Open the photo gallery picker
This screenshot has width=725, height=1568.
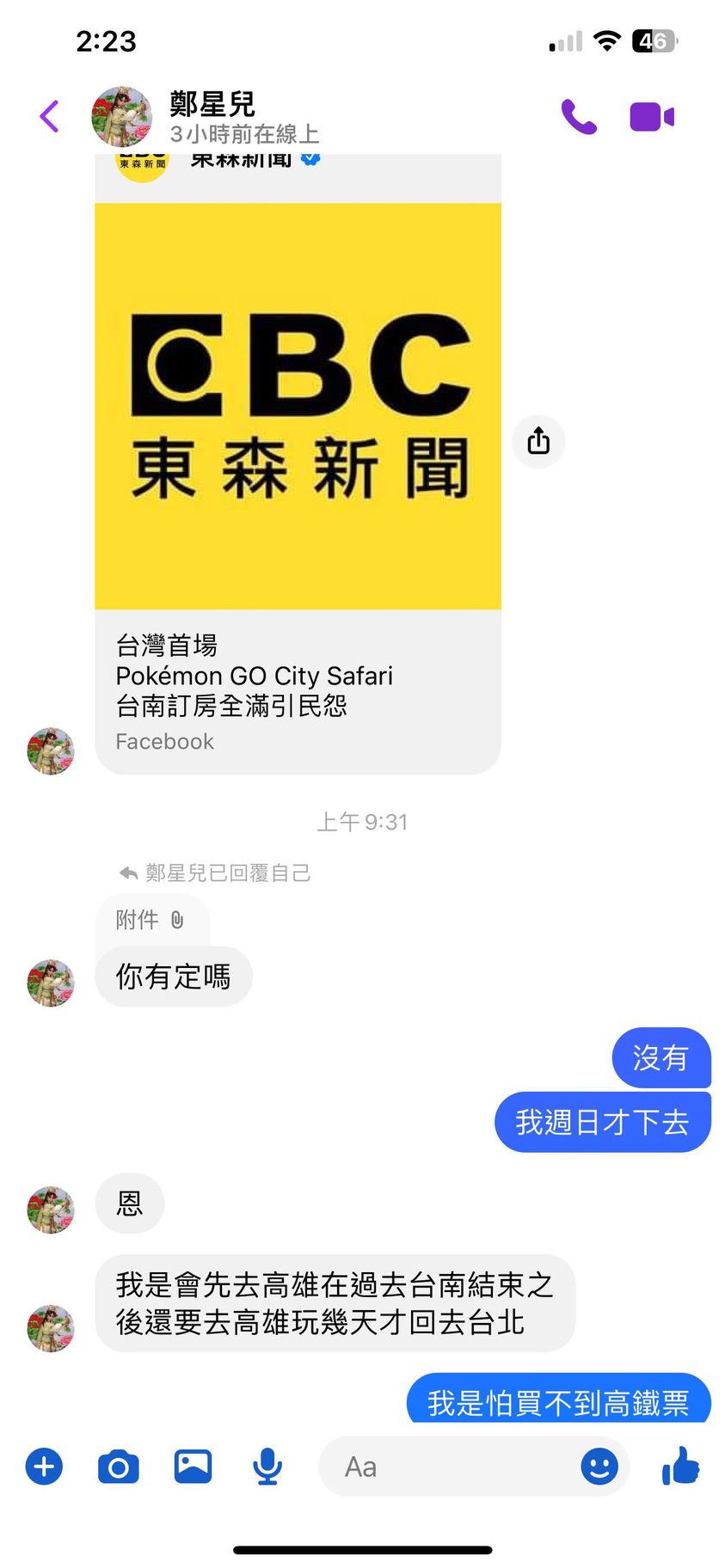click(194, 1466)
